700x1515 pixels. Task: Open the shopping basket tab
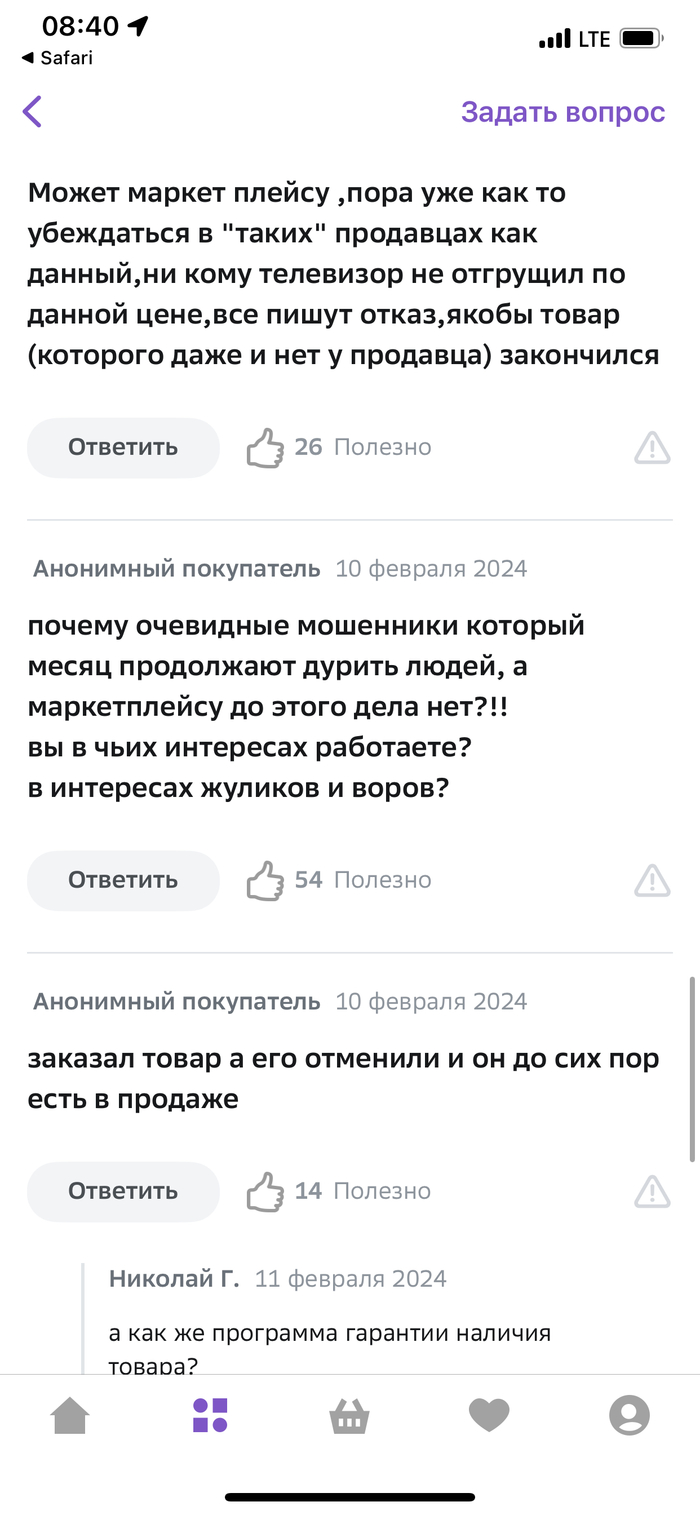click(x=350, y=1416)
